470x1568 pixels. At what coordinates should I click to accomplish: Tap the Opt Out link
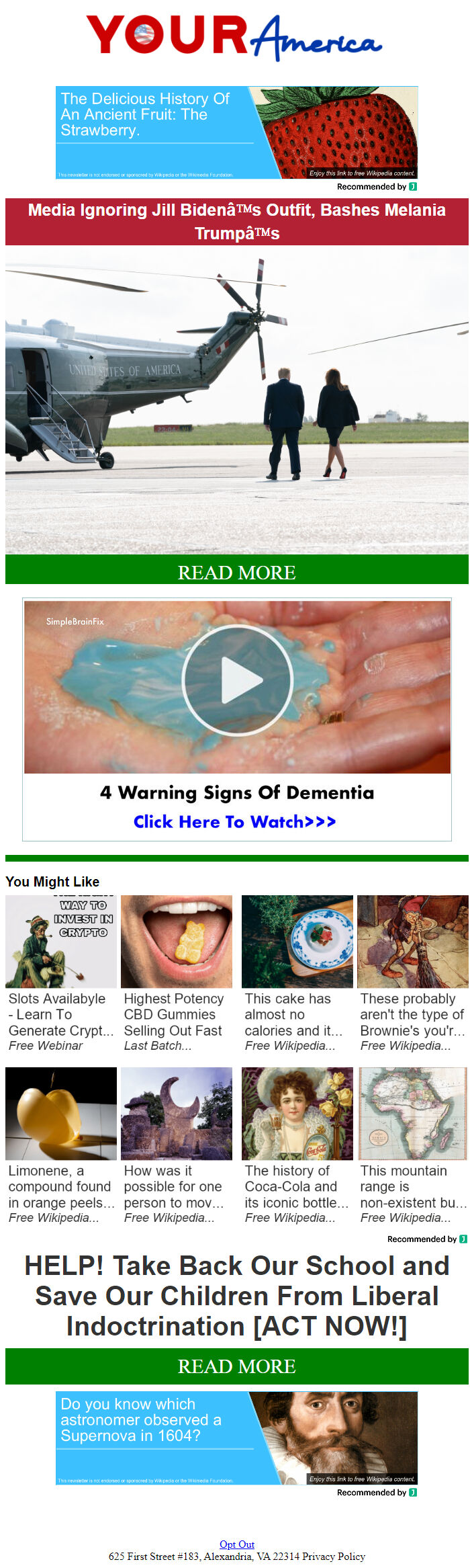point(236,1544)
